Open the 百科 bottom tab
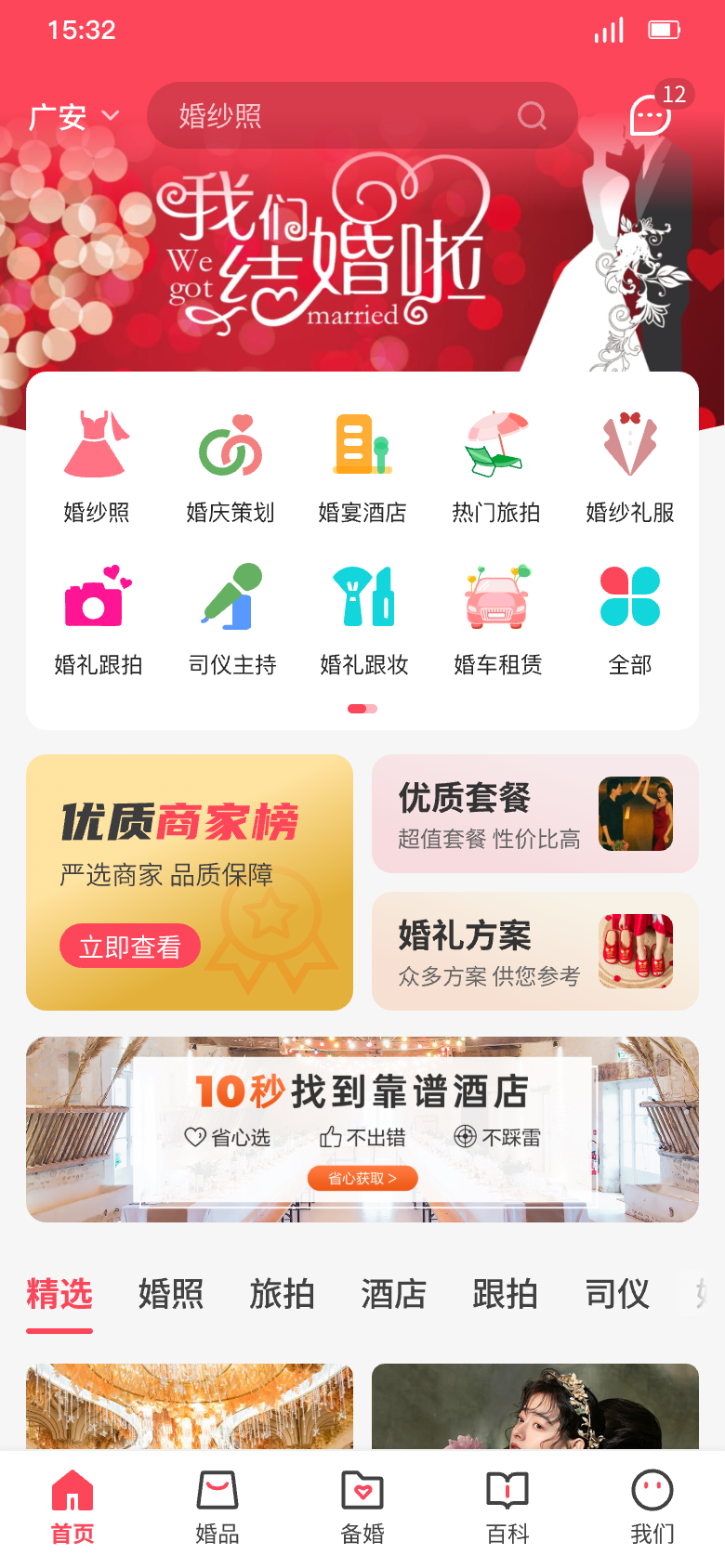The width and height of the screenshot is (725, 1568). 507,1507
